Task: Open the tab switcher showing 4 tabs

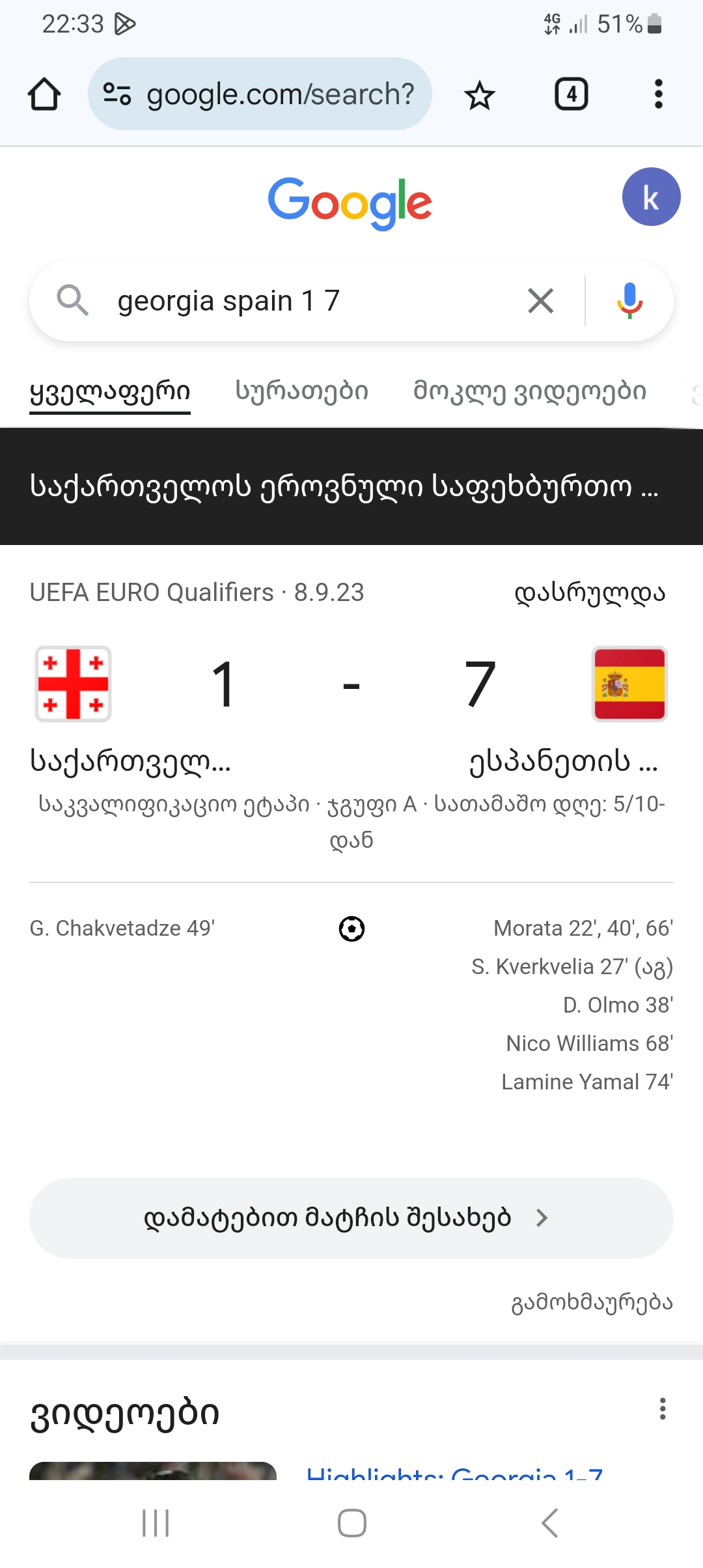Action: pos(571,94)
